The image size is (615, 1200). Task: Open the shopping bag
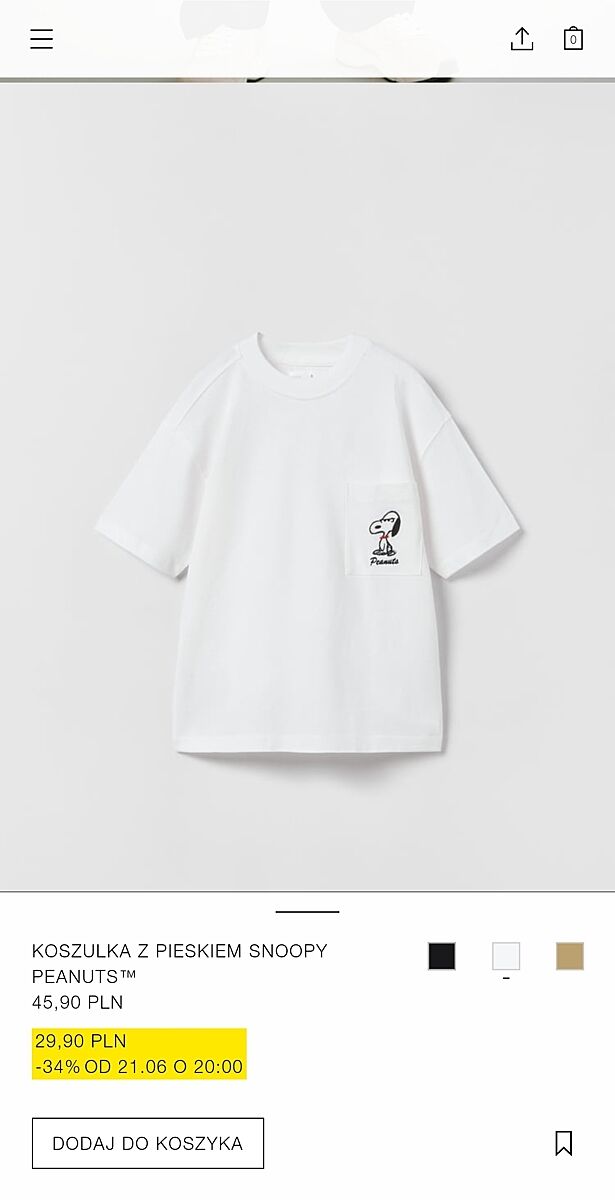[x=573, y=39]
